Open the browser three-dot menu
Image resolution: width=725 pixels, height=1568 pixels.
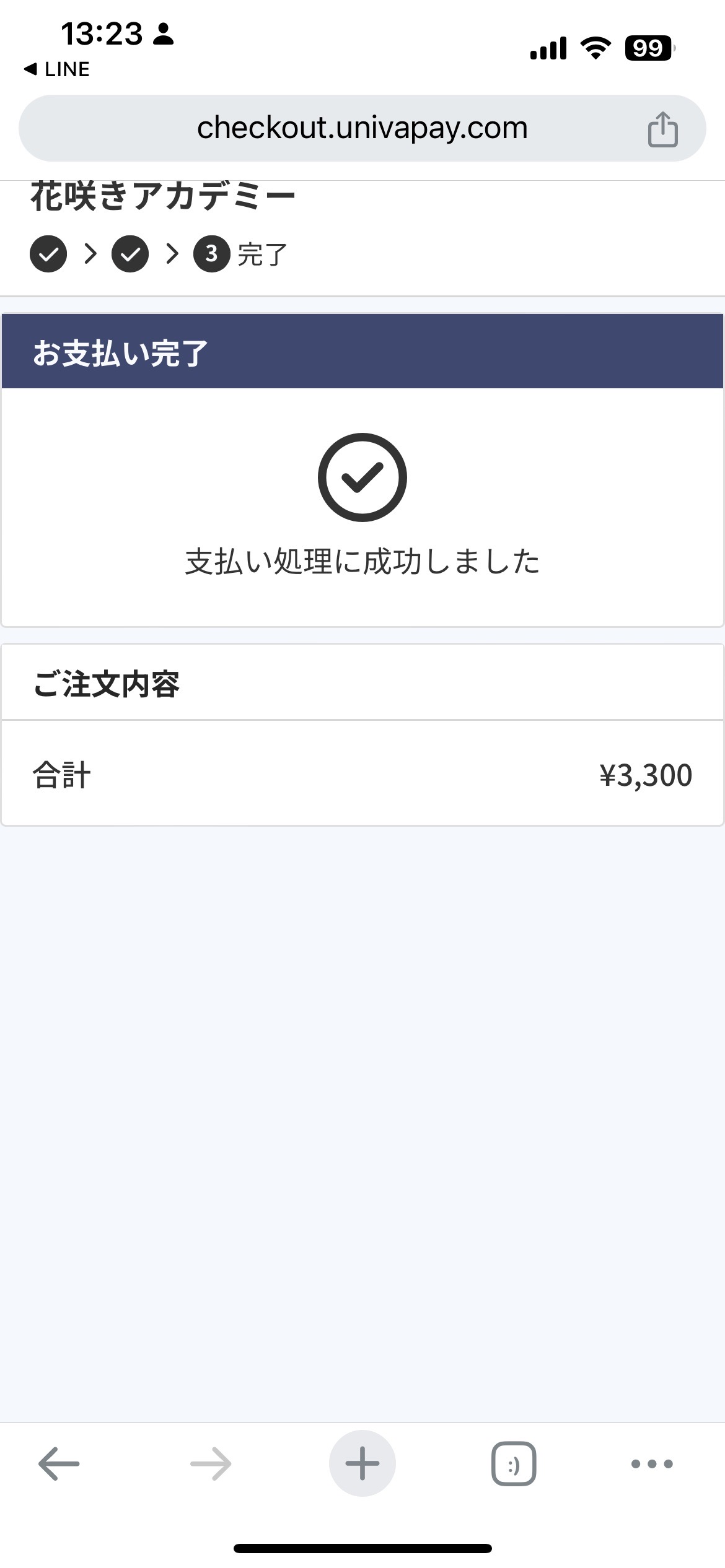click(x=652, y=1464)
